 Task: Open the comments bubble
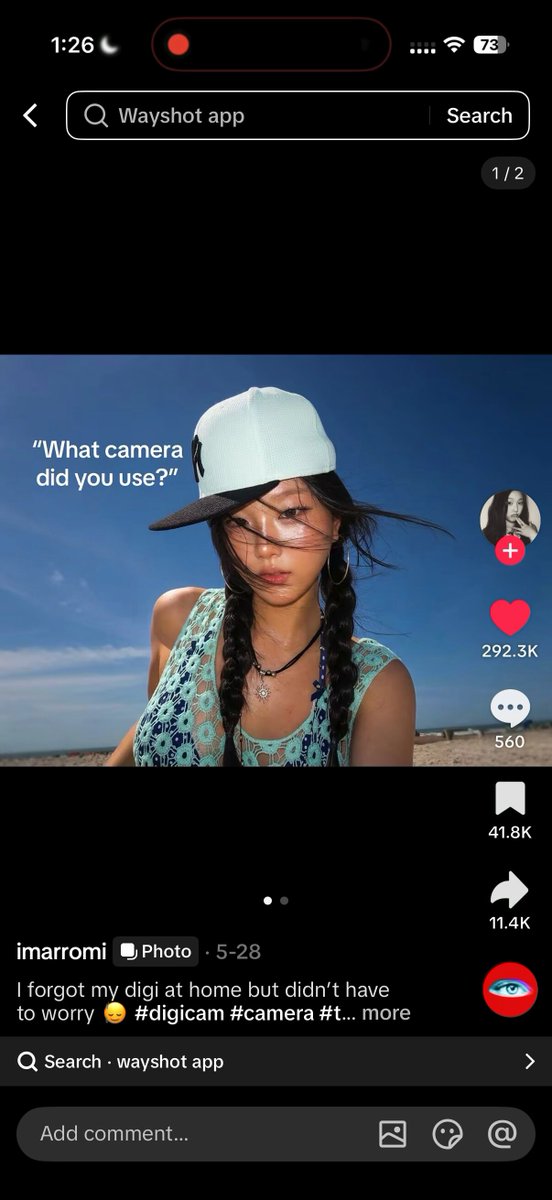(510, 709)
